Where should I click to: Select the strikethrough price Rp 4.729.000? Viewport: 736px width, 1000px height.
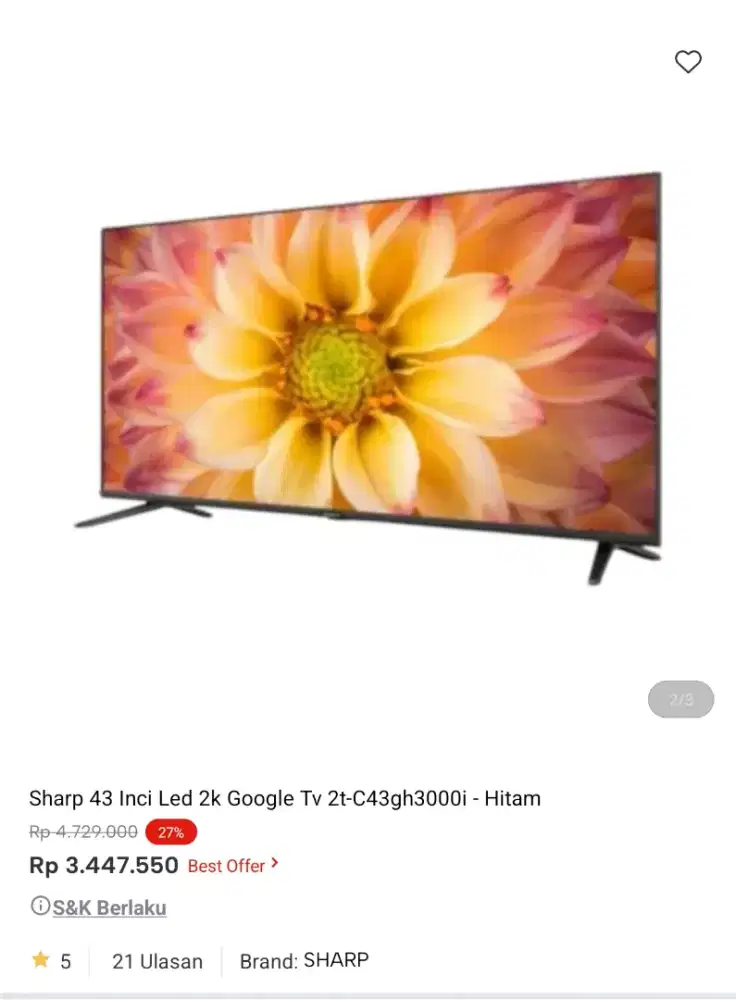82,831
